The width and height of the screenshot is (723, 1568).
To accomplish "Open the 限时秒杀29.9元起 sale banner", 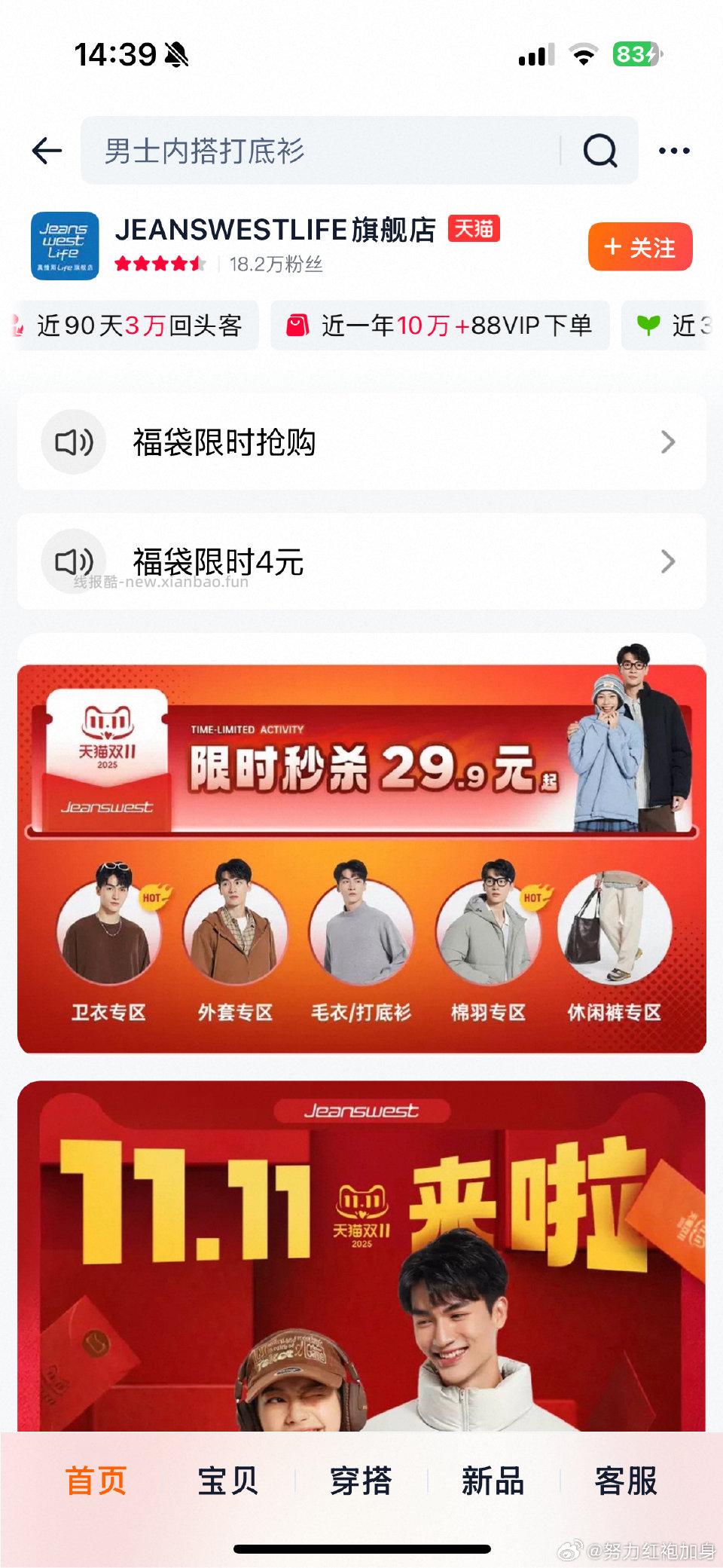I will (x=361, y=770).
